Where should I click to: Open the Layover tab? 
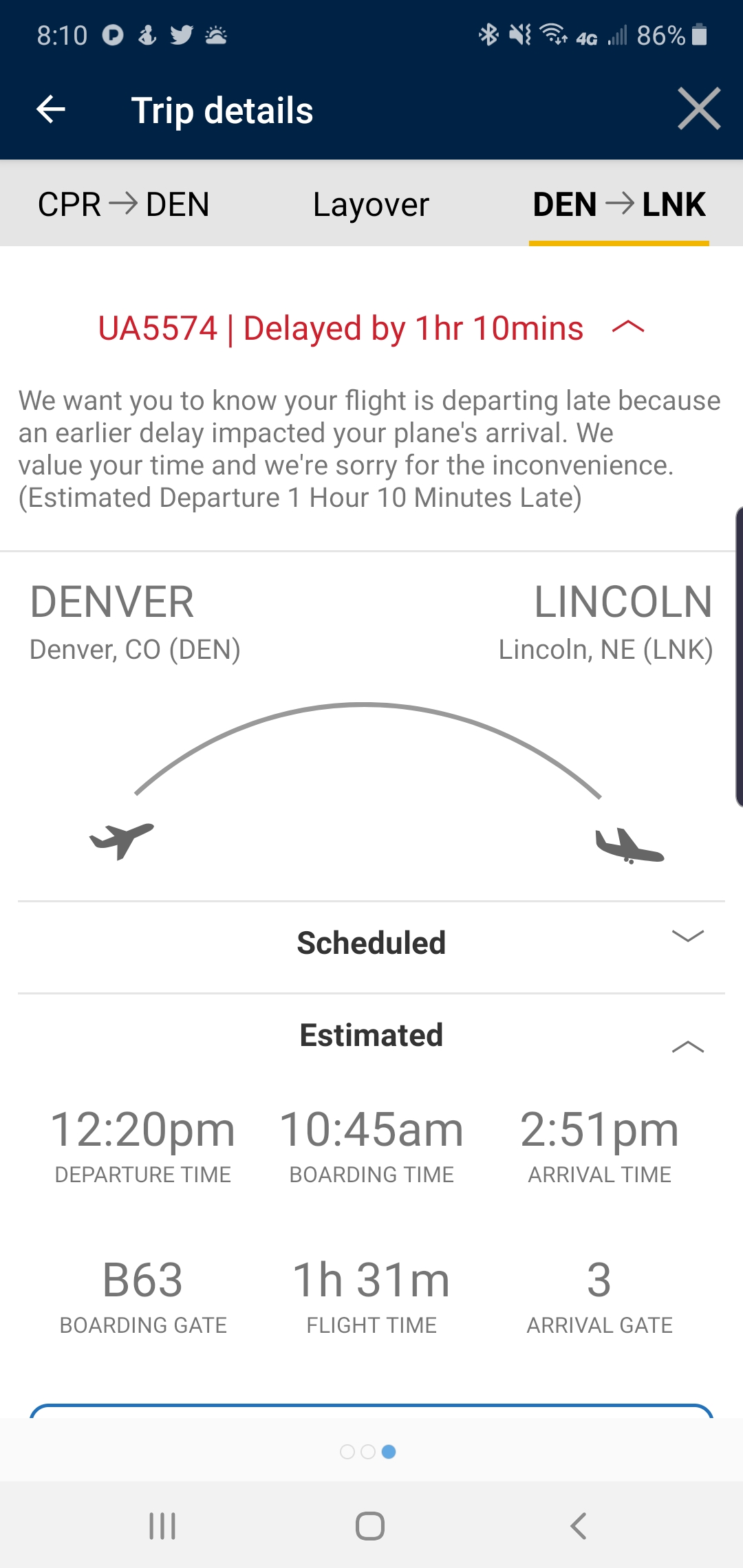point(371,204)
